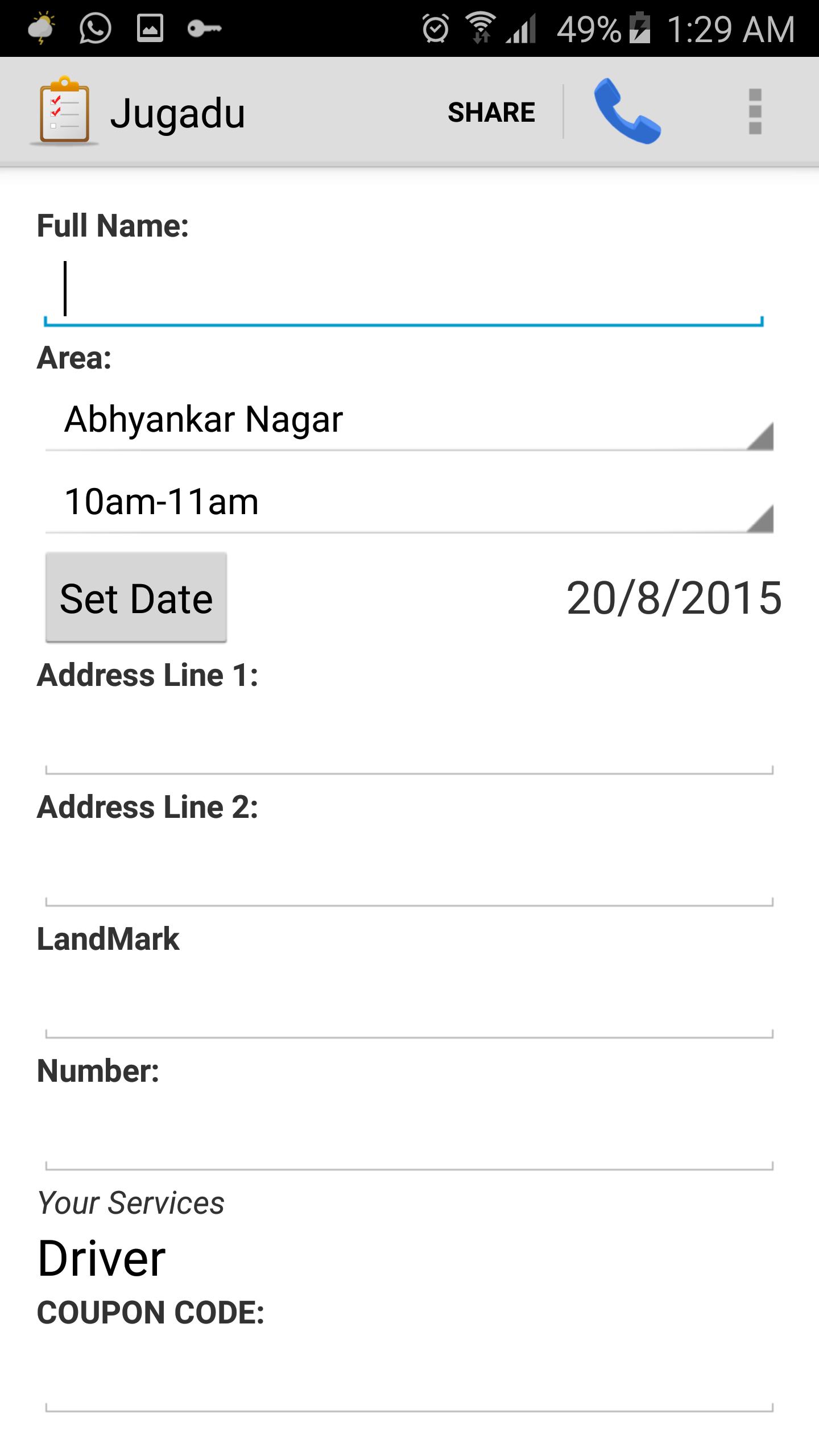
Task: Open the overflow menu
Action: point(755,112)
